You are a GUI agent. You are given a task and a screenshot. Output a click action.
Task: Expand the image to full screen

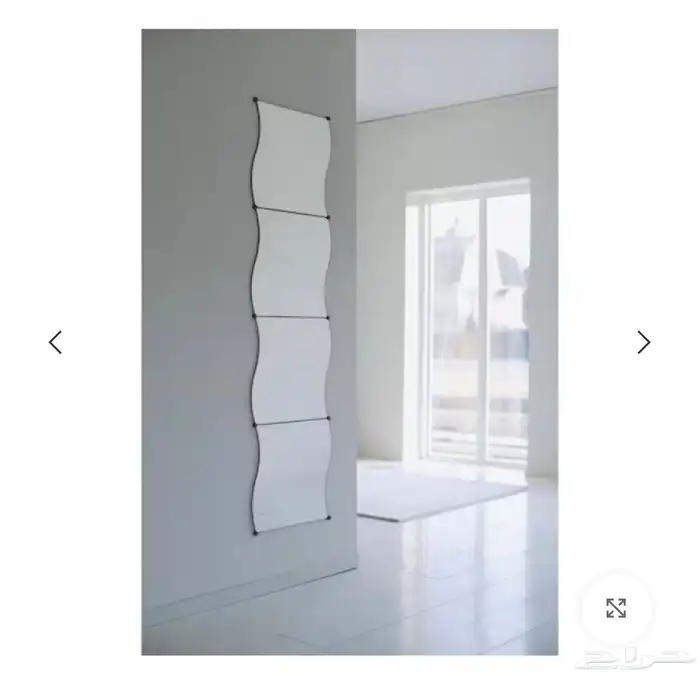tap(616, 607)
